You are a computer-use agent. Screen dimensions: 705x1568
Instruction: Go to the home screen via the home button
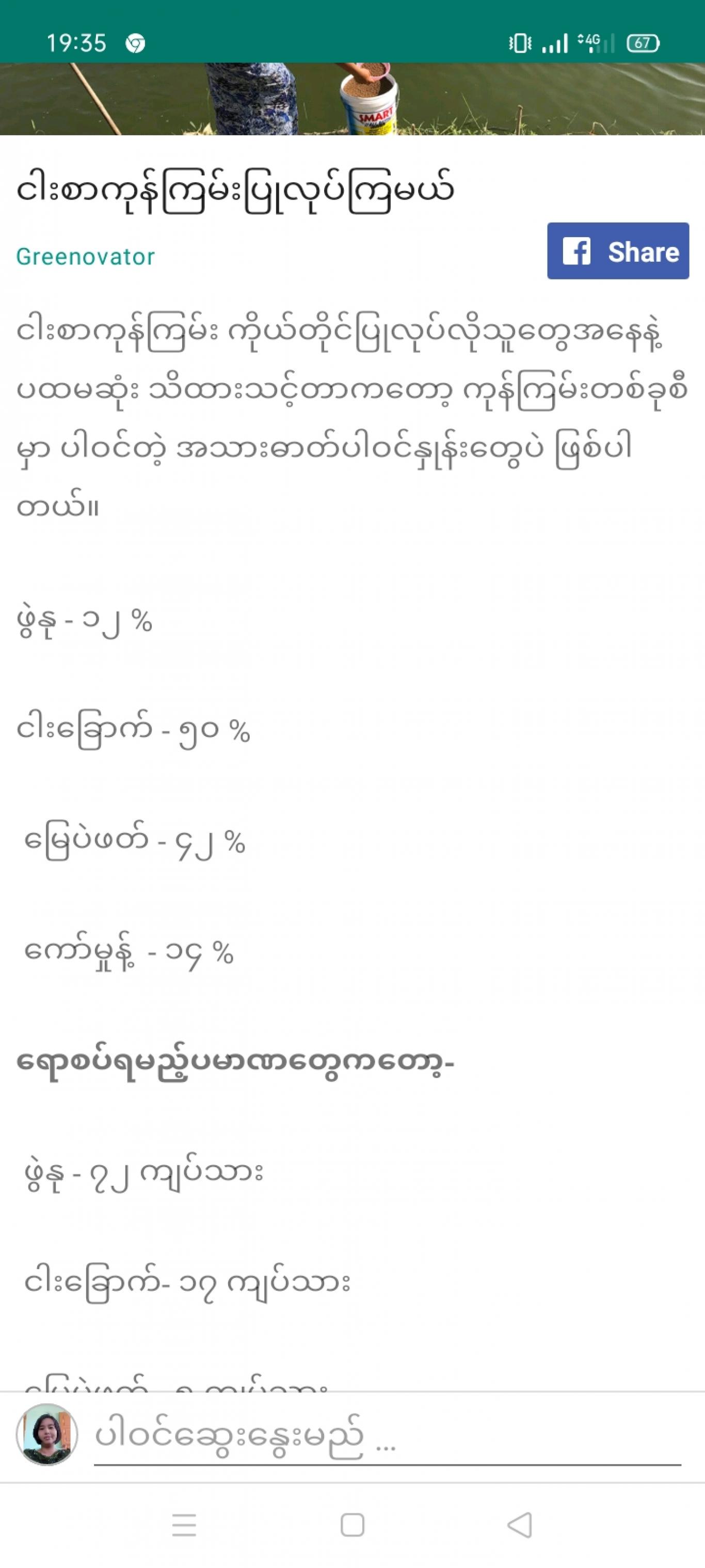coord(353,1525)
